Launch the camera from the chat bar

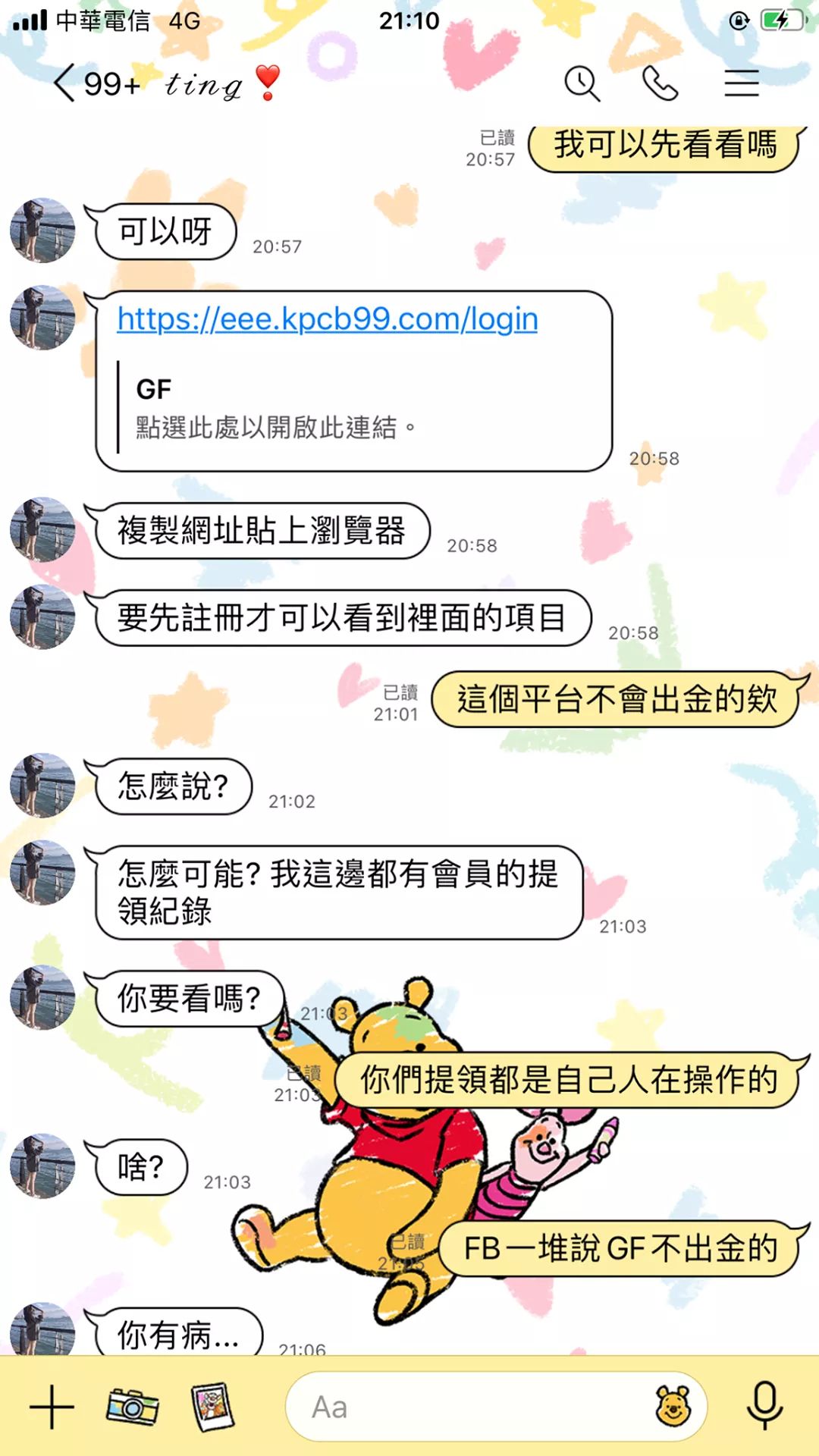(133, 1407)
